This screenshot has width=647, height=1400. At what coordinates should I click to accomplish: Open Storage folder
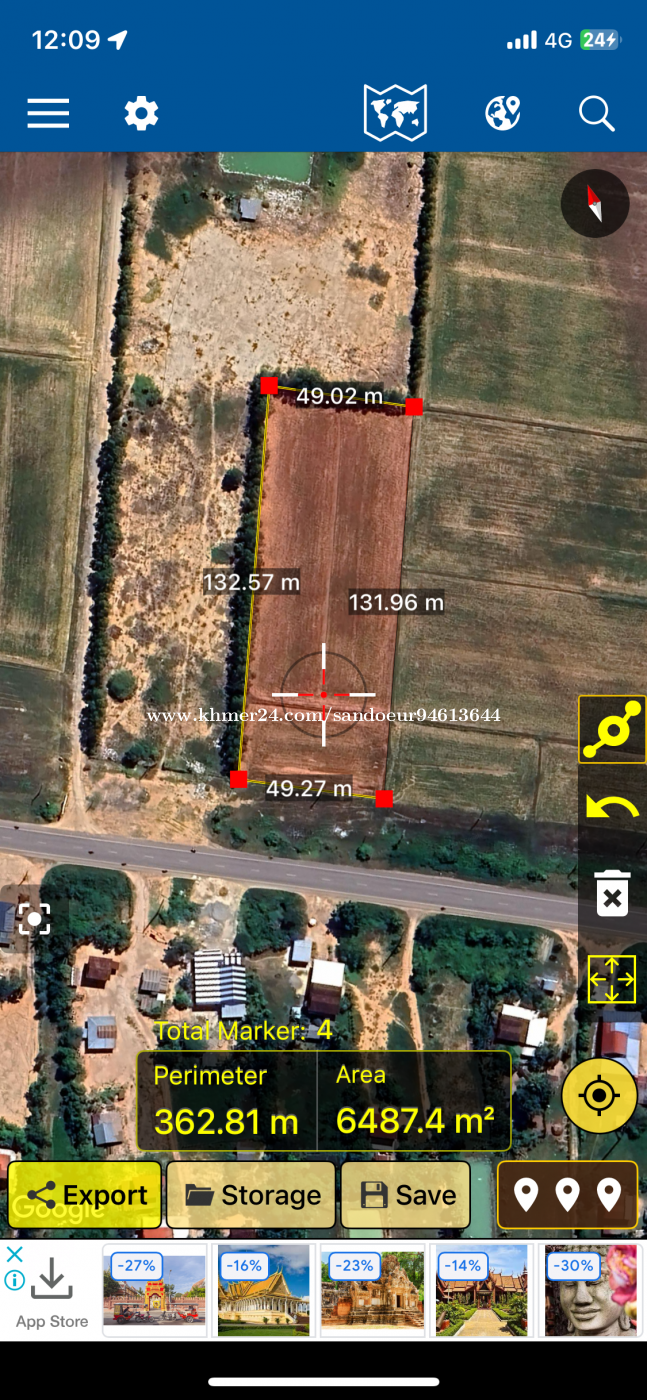[x=252, y=1195]
